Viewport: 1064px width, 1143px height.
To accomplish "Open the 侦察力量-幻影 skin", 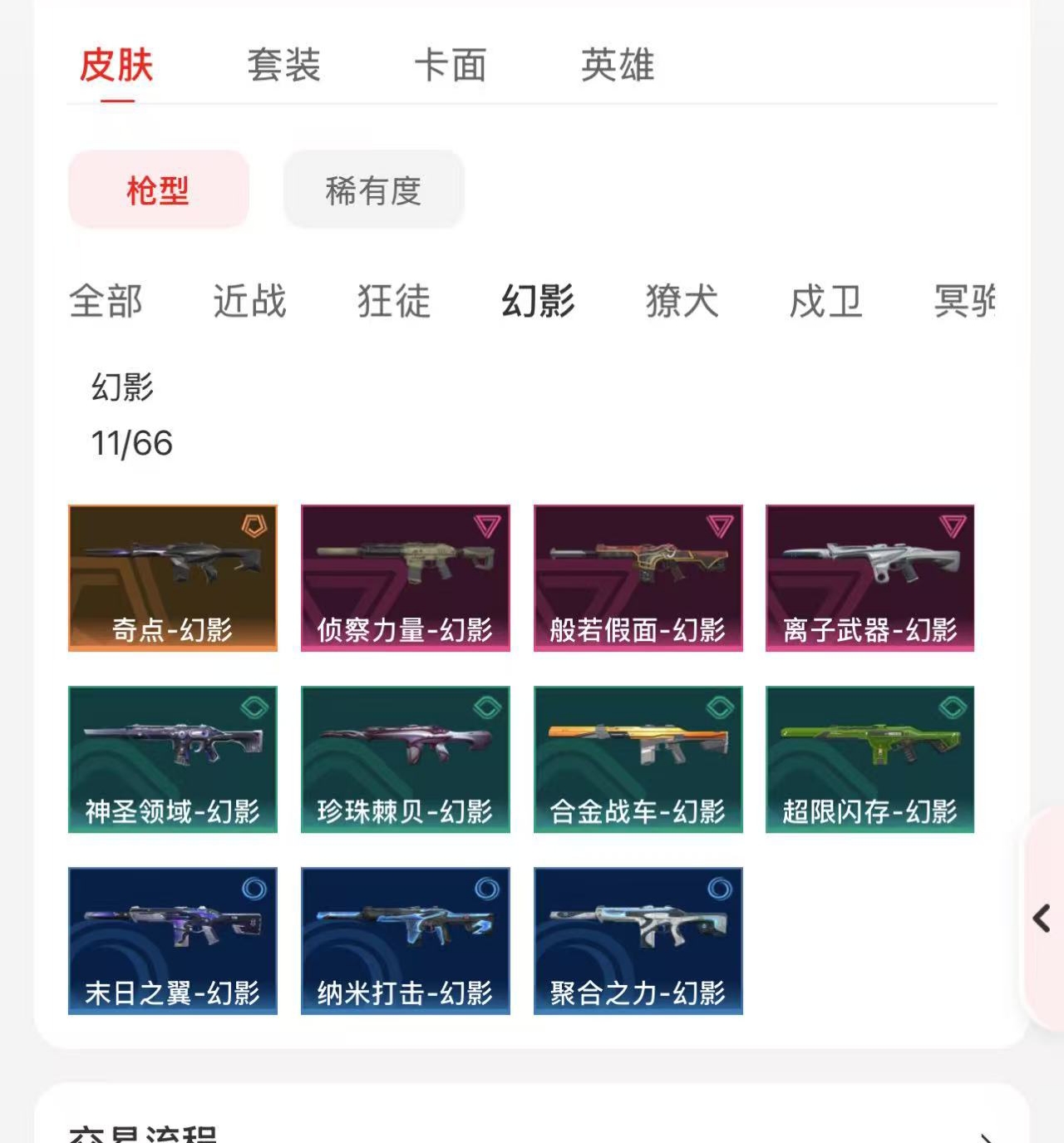I will click(405, 578).
